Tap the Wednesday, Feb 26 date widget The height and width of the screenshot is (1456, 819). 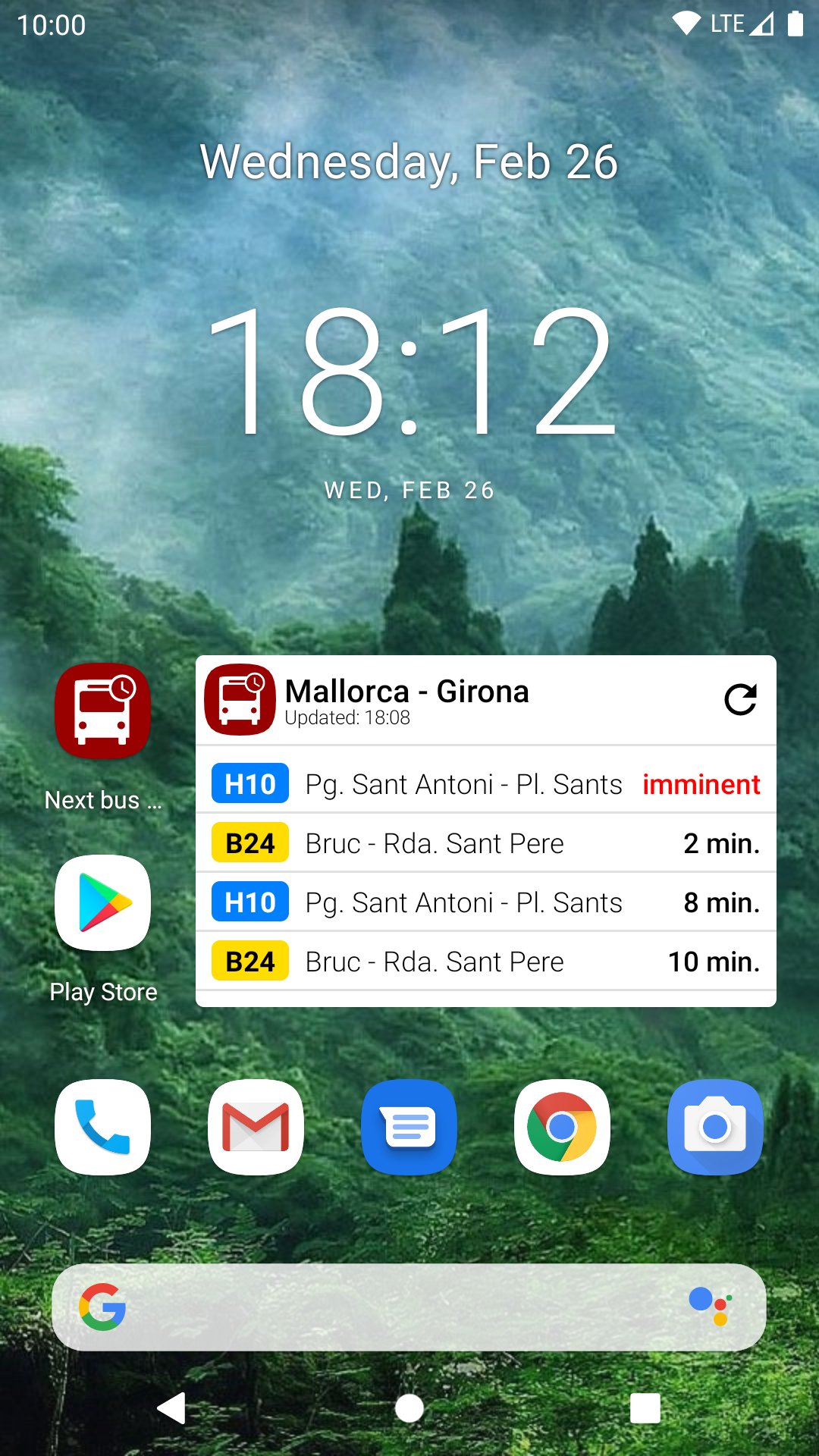pos(409,162)
